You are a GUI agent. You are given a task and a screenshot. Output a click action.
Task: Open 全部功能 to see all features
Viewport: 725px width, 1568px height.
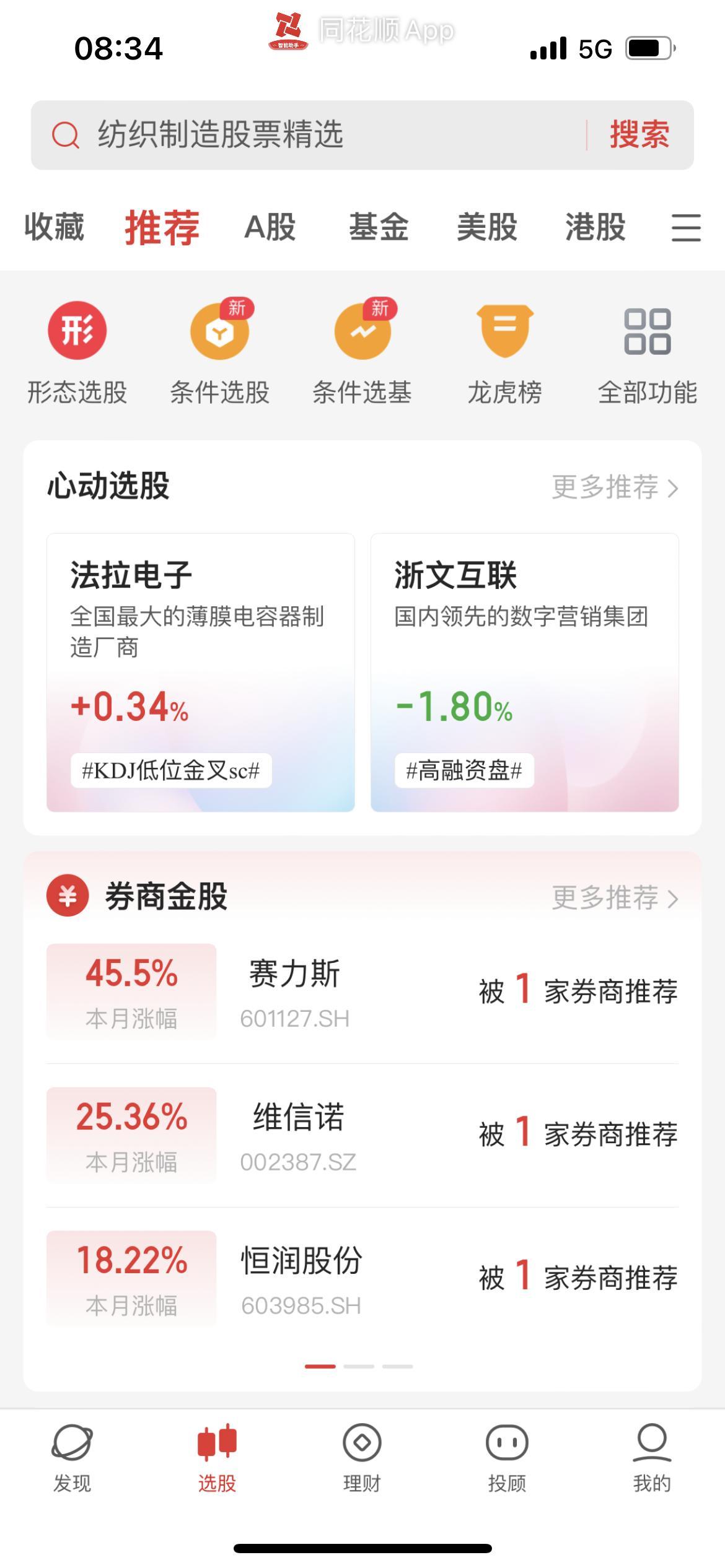[x=648, y=350]
